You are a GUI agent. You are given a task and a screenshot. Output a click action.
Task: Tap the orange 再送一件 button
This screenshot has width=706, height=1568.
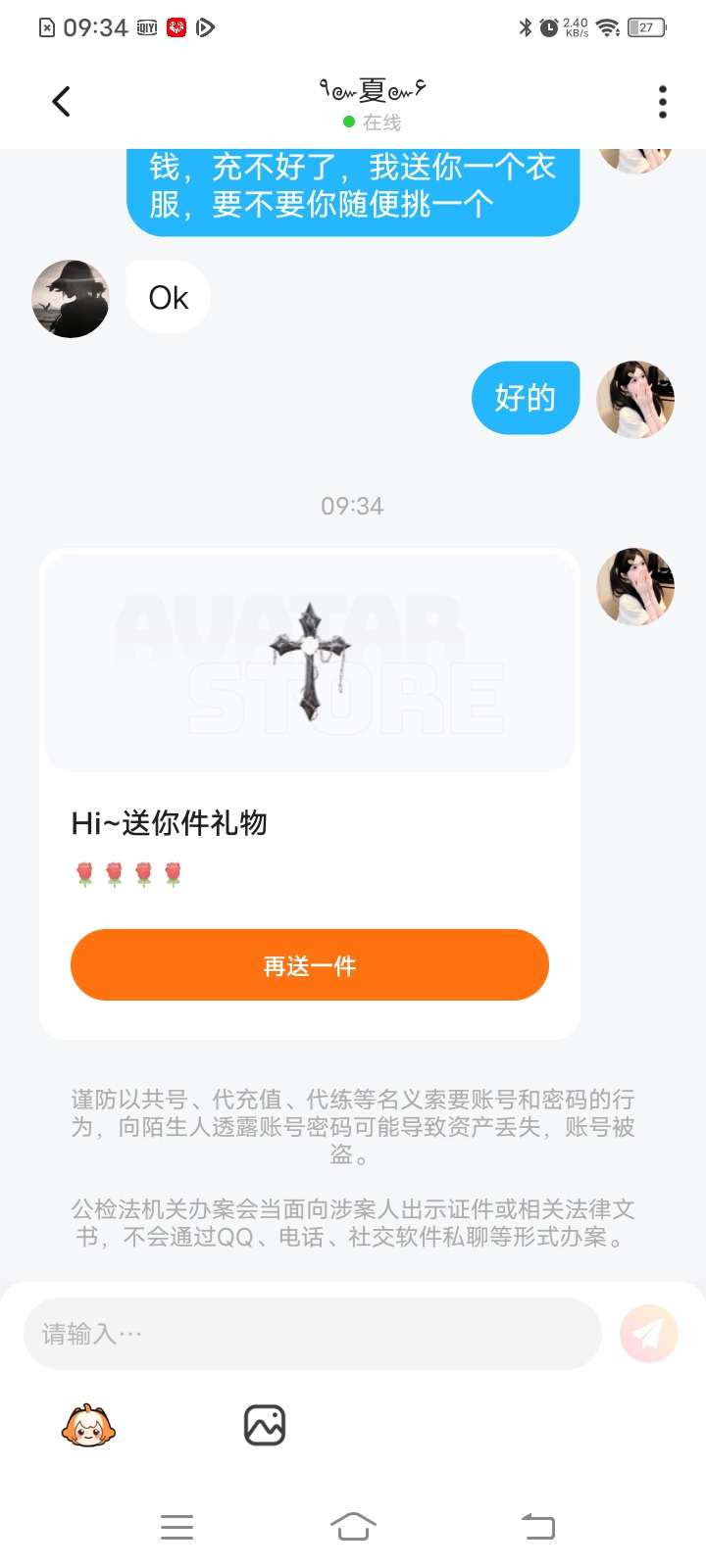(309, 965)
